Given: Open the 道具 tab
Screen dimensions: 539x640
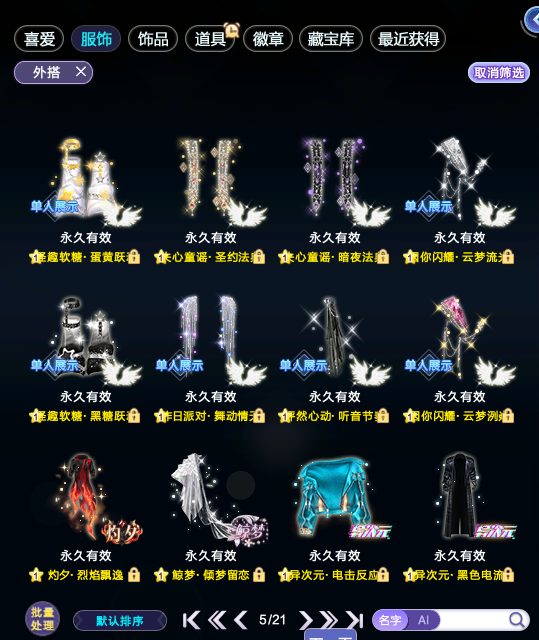Looking at the screenshot, I should tap(210, 39).
